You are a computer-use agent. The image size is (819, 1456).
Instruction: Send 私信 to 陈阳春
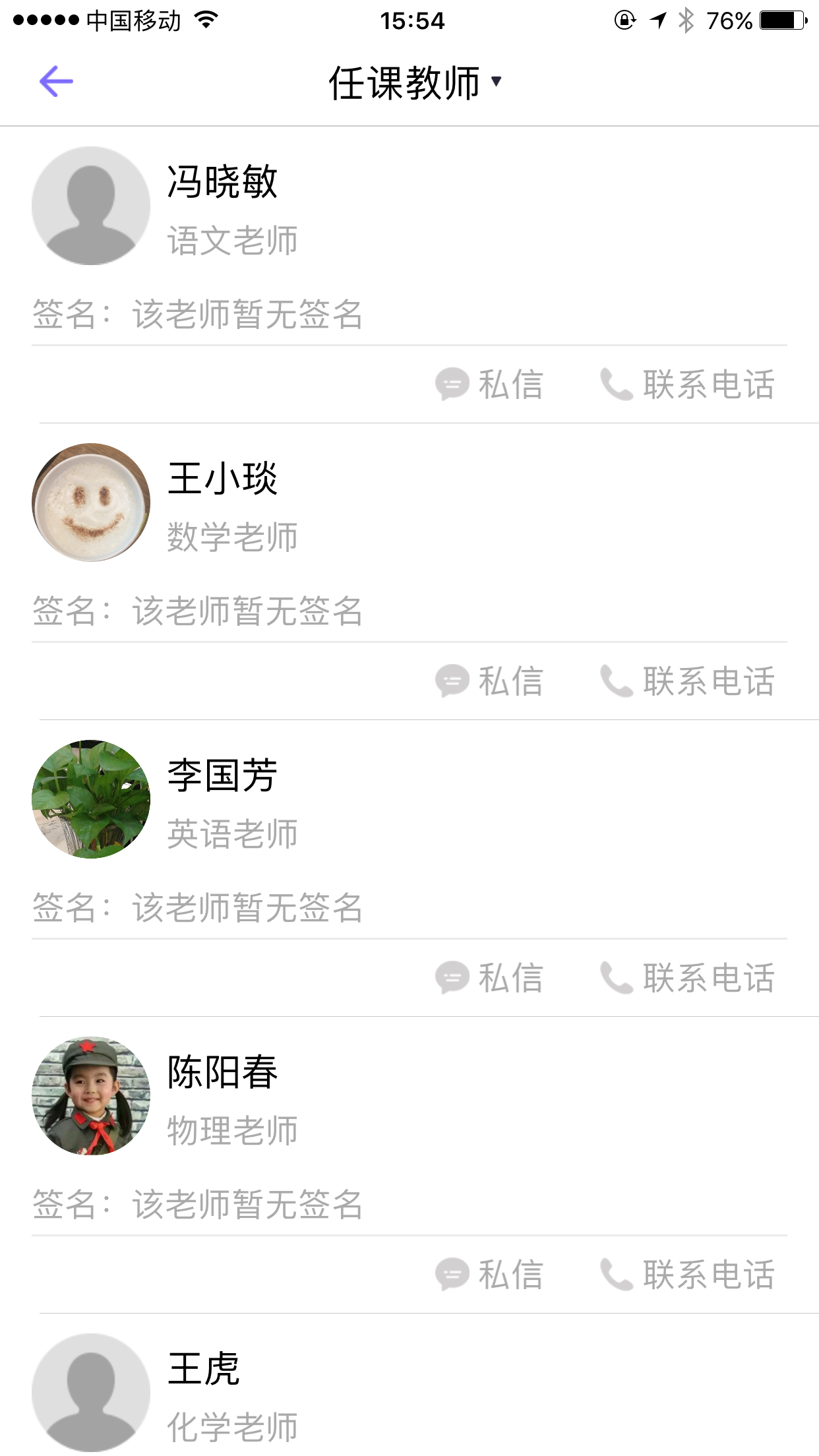489,1275
